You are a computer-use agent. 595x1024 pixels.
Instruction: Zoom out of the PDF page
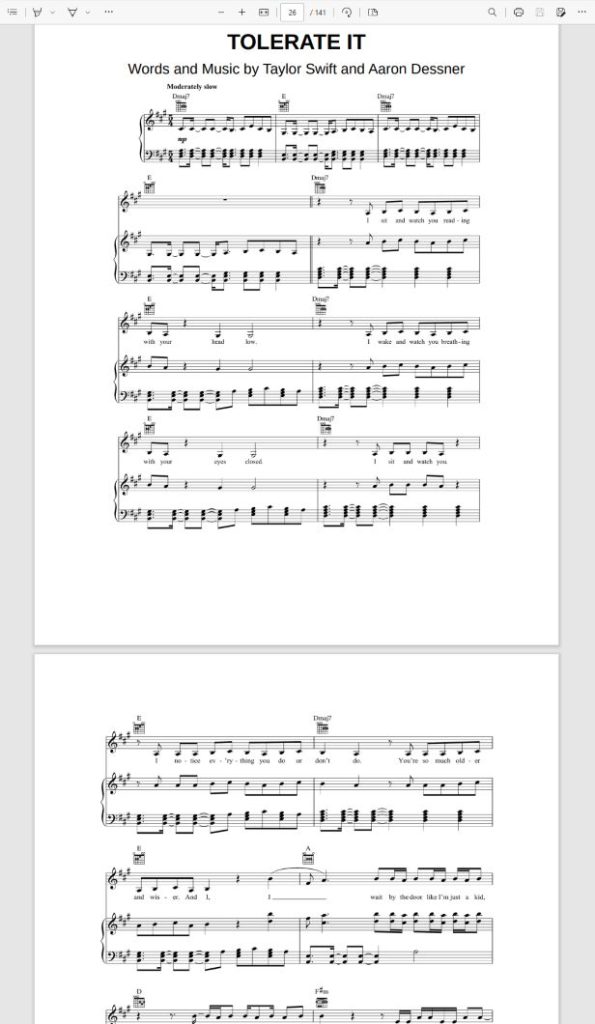[x=221, y=12]
